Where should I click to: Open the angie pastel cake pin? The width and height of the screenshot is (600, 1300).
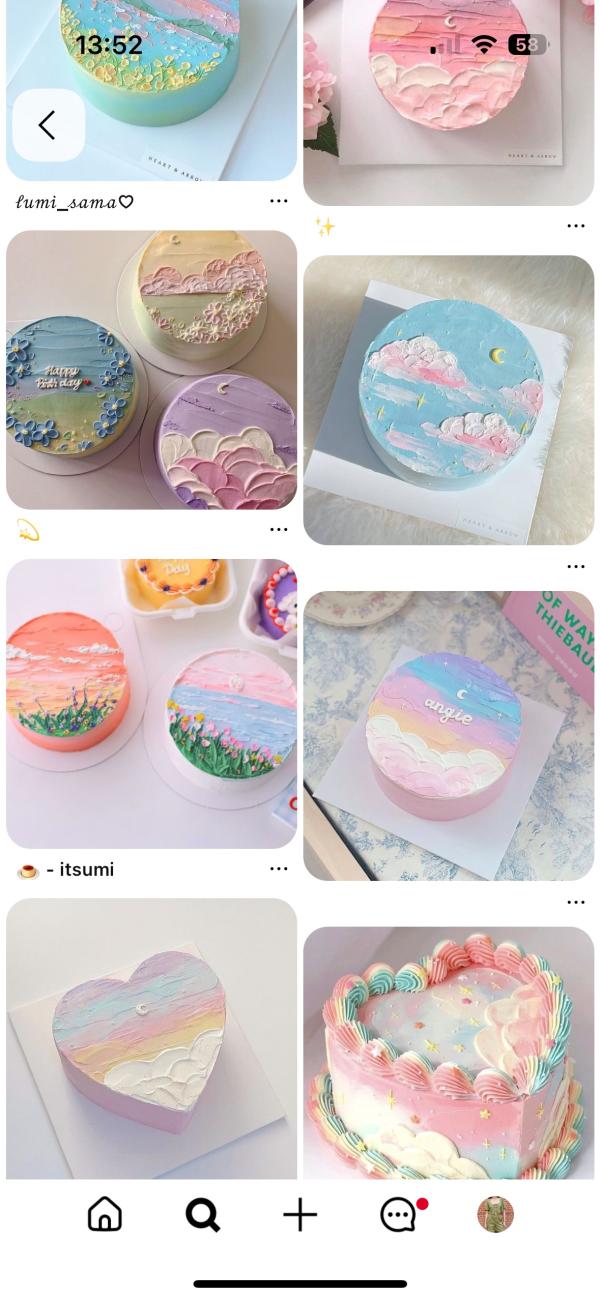pyautogui.click(x=449, y=736)
